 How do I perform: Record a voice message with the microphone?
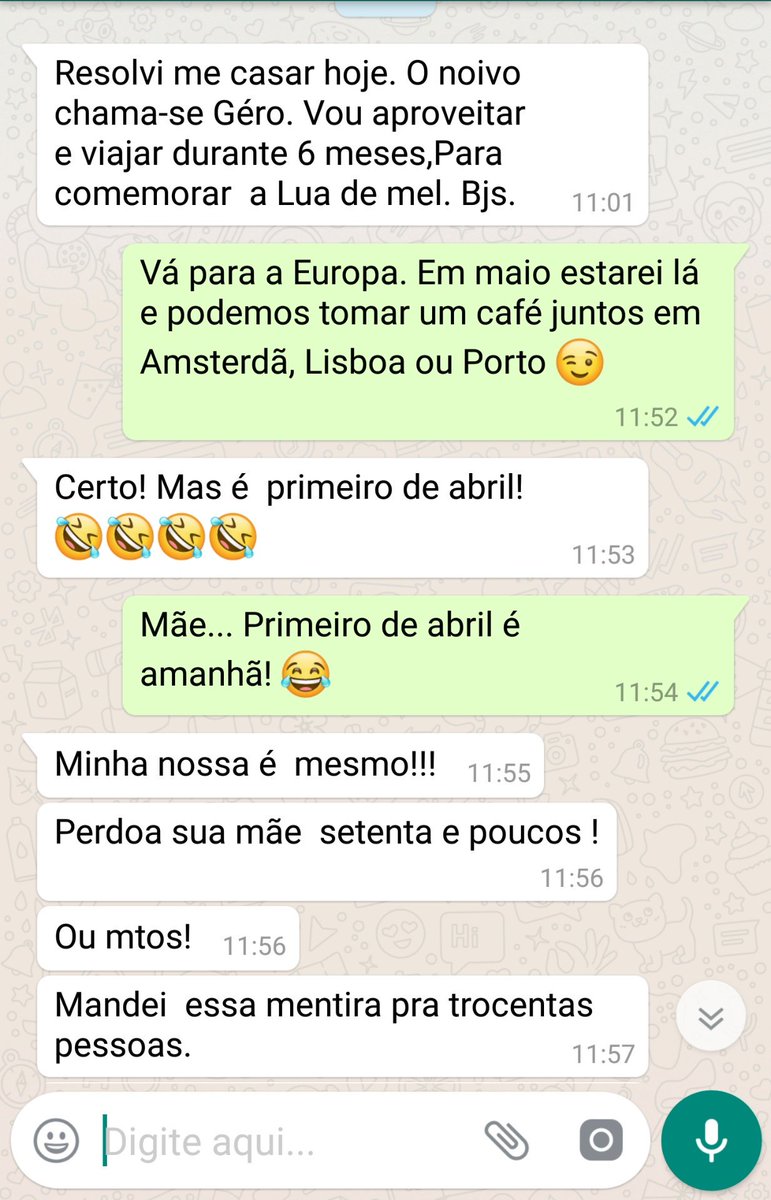pyautogui.click(x=711, y=1141)
